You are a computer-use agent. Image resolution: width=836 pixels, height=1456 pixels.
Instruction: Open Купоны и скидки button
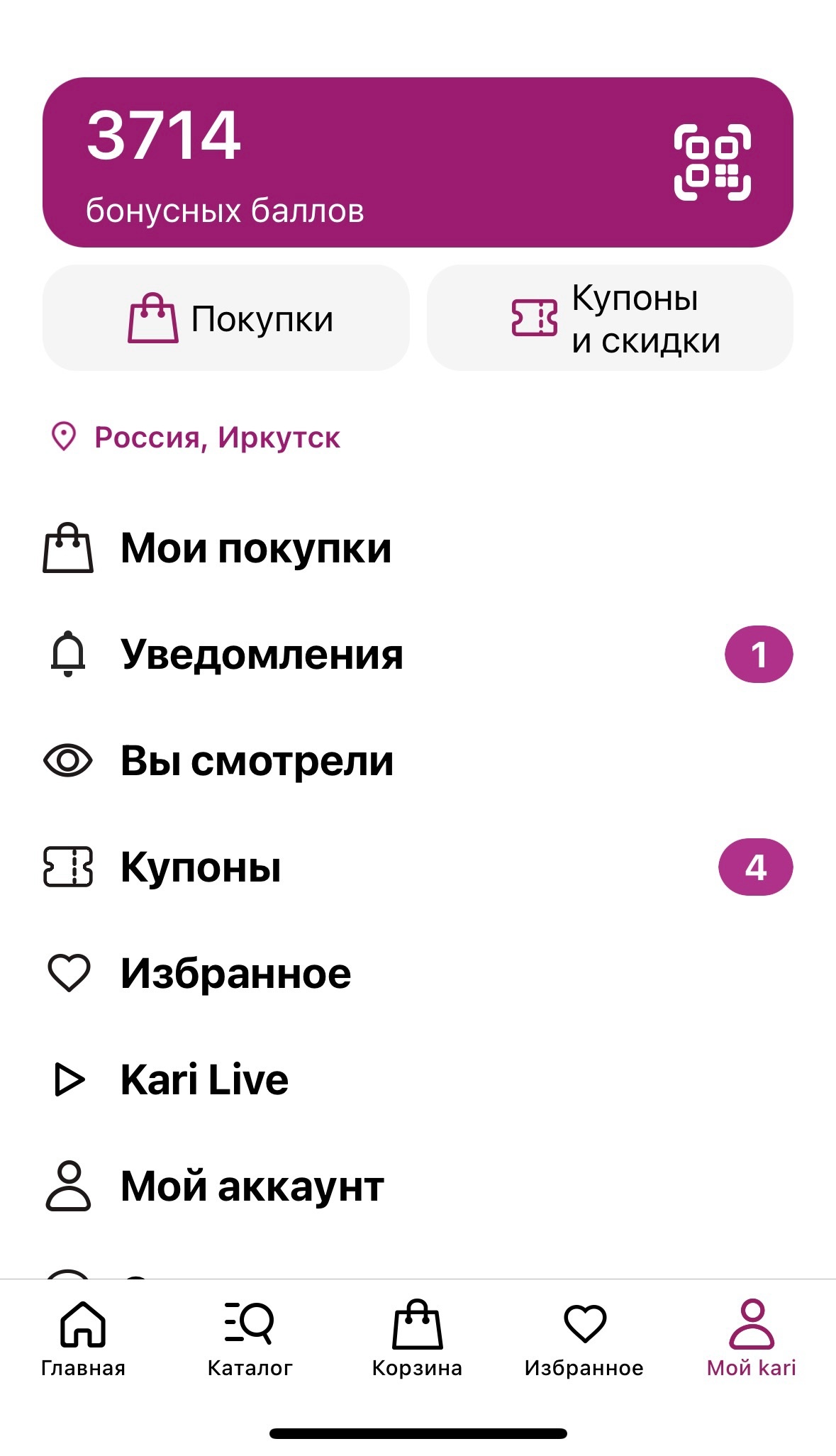[610, 318]
